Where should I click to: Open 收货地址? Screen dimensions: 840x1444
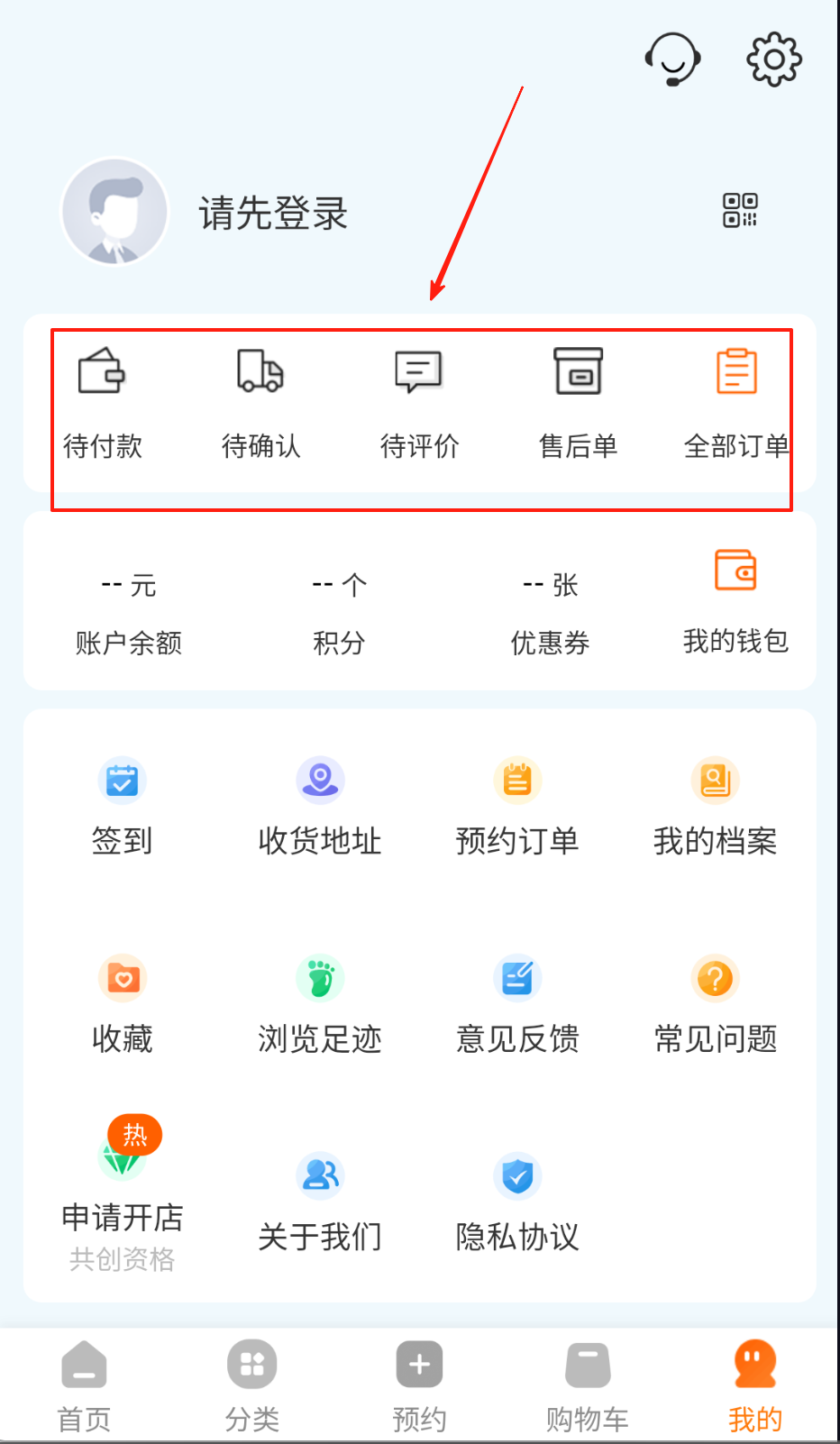[320, 807]
